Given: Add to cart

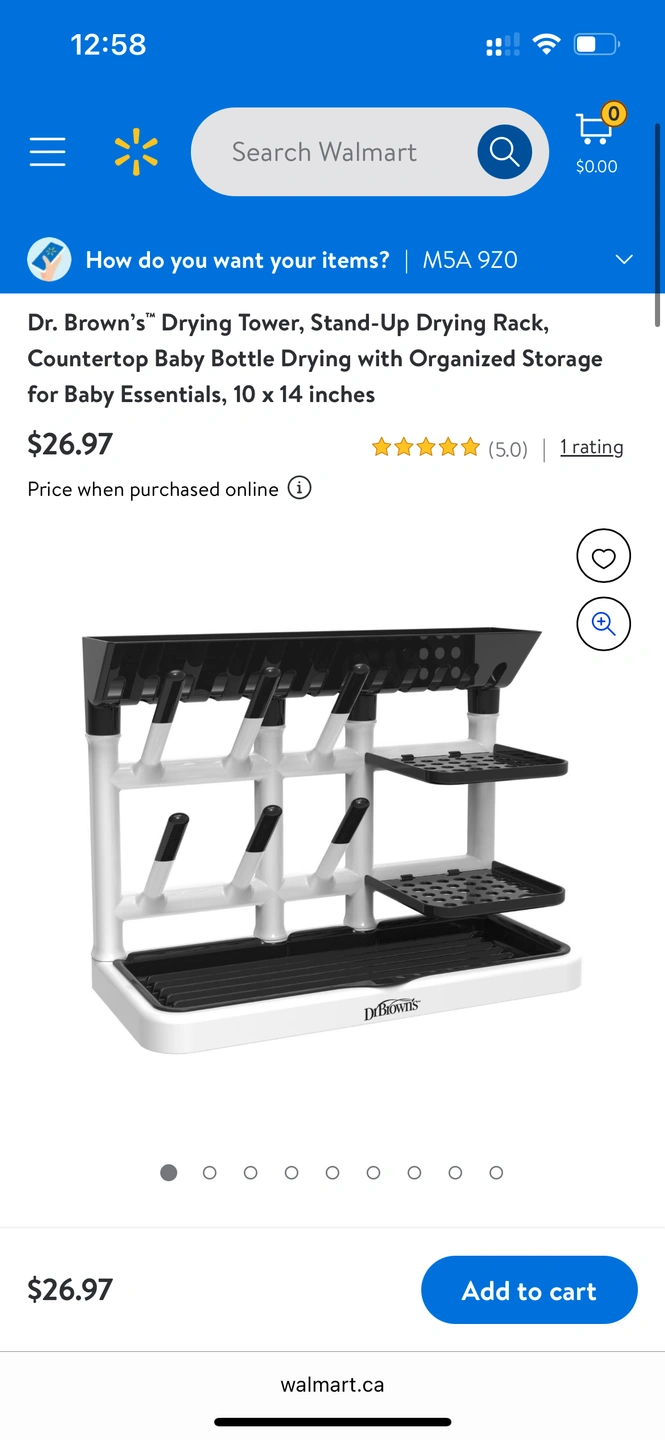Looking at the screenshot, I should [x=529, y=1290].
